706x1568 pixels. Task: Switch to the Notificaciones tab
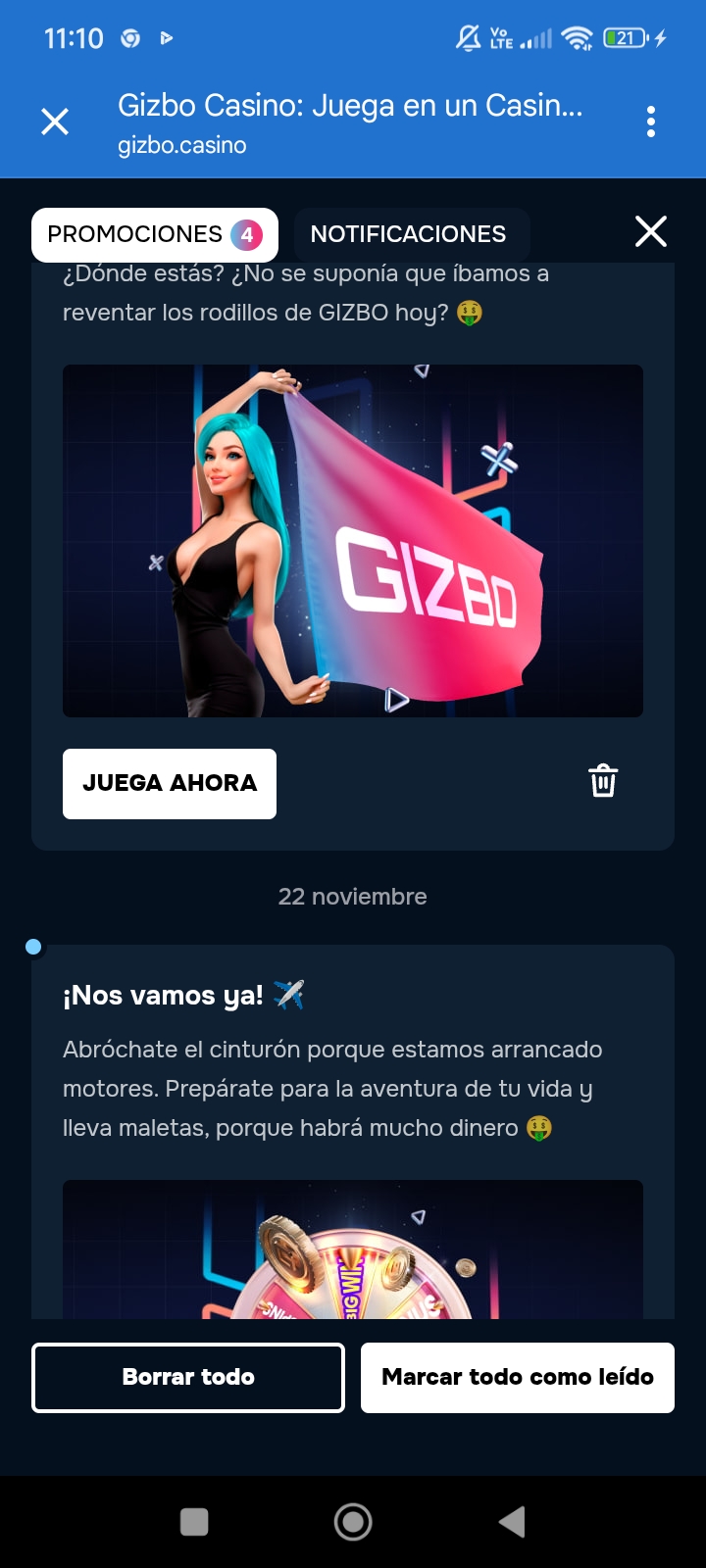click(x=408, y=235)
